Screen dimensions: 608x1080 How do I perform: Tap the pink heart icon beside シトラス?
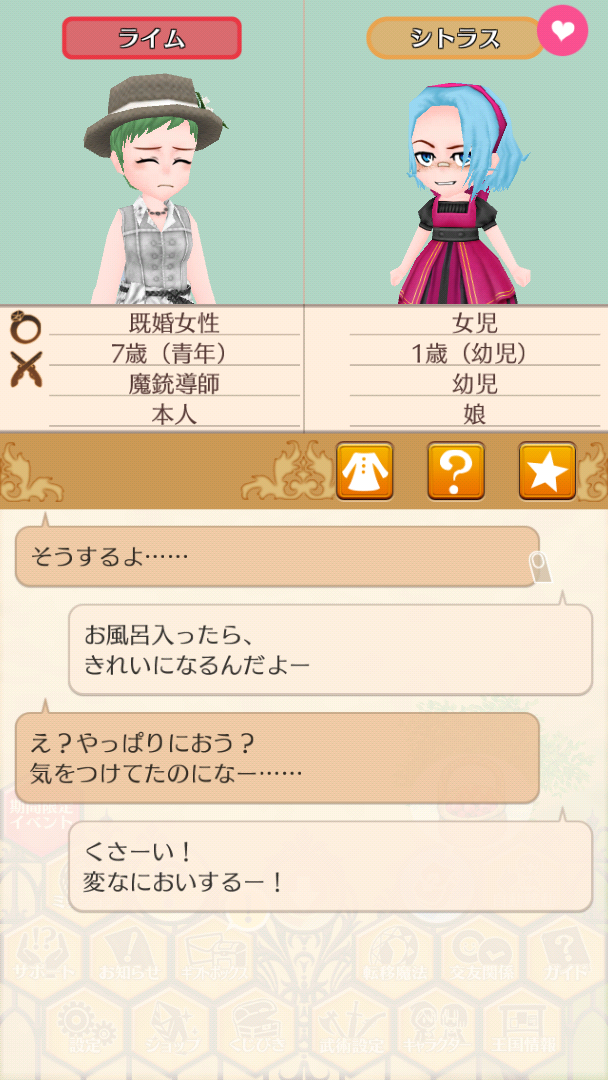[x=563, y=31]
